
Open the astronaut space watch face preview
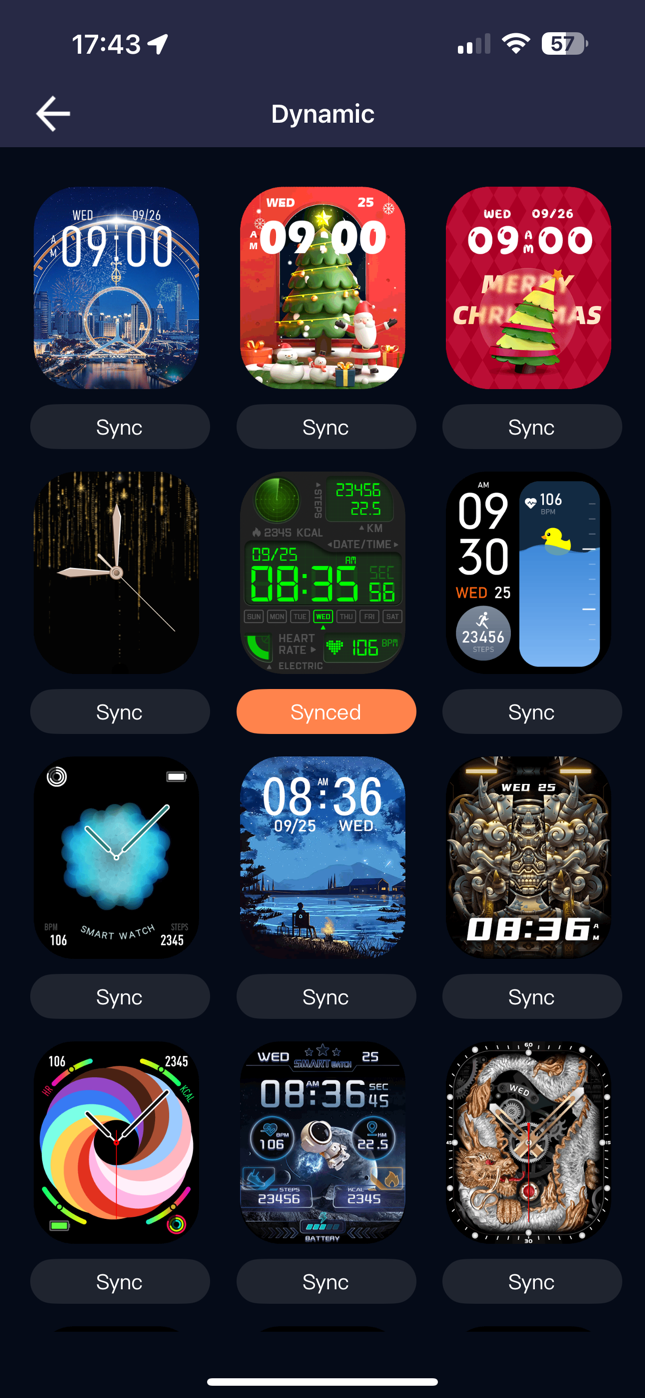tap(323, 1142)
